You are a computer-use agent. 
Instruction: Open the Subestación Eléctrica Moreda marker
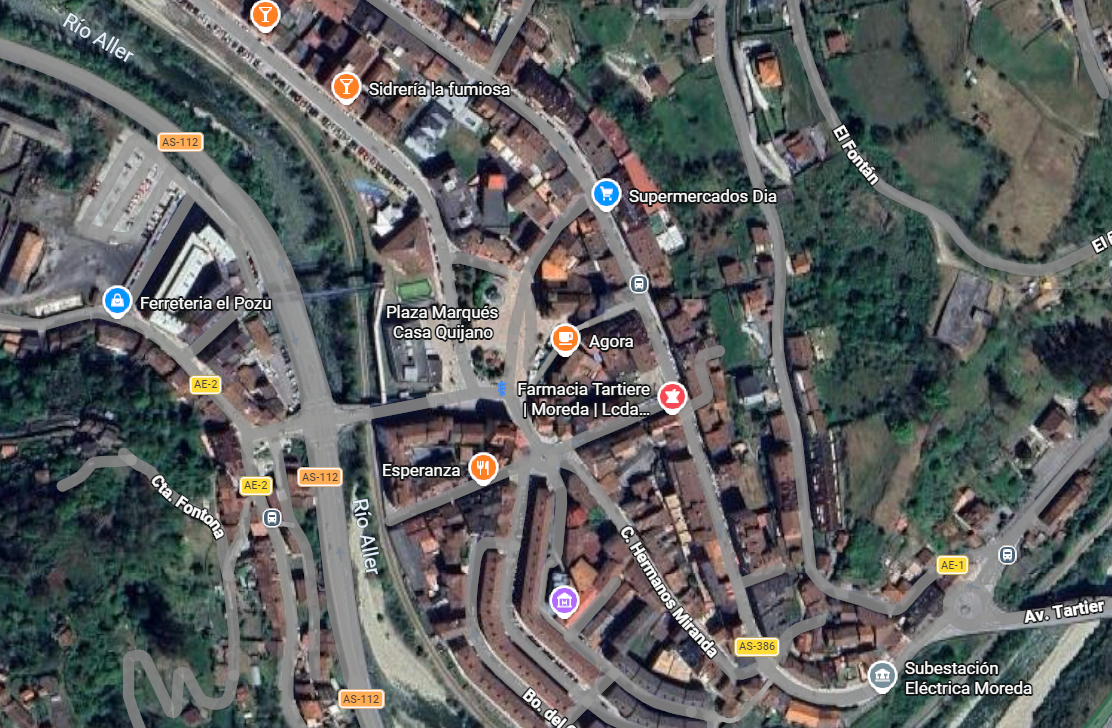(881, 676)
